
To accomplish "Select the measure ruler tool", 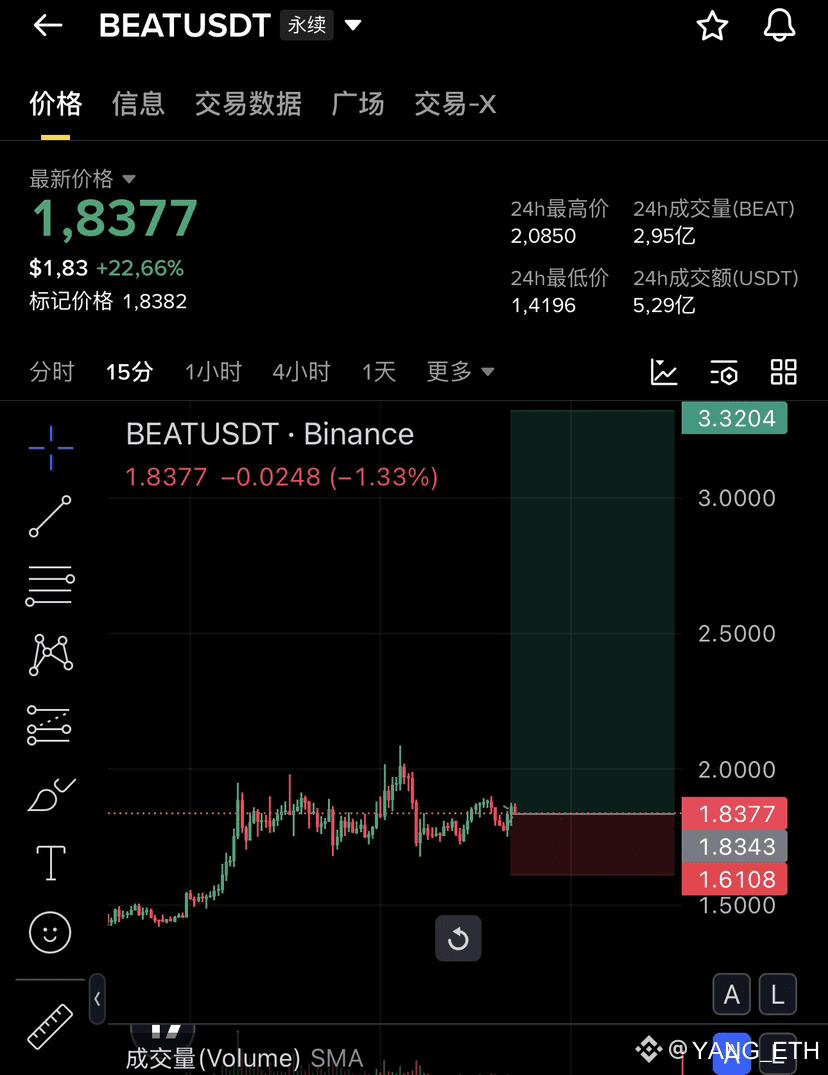I will click(49, 1027).
